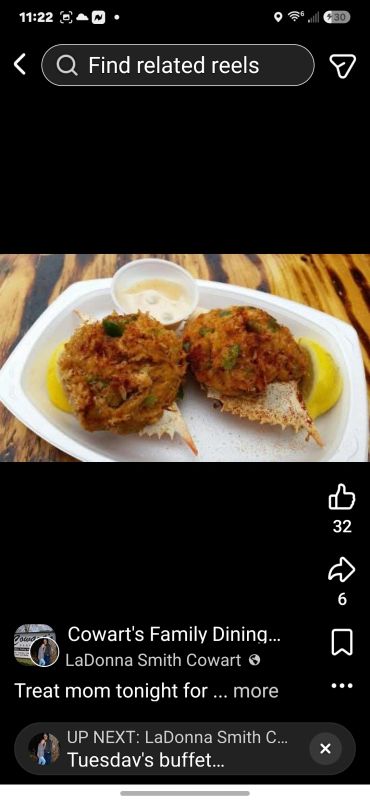View LaDonna Smith Cowart's profile
The width and height of the screenshot is (370, 802).
153,660
